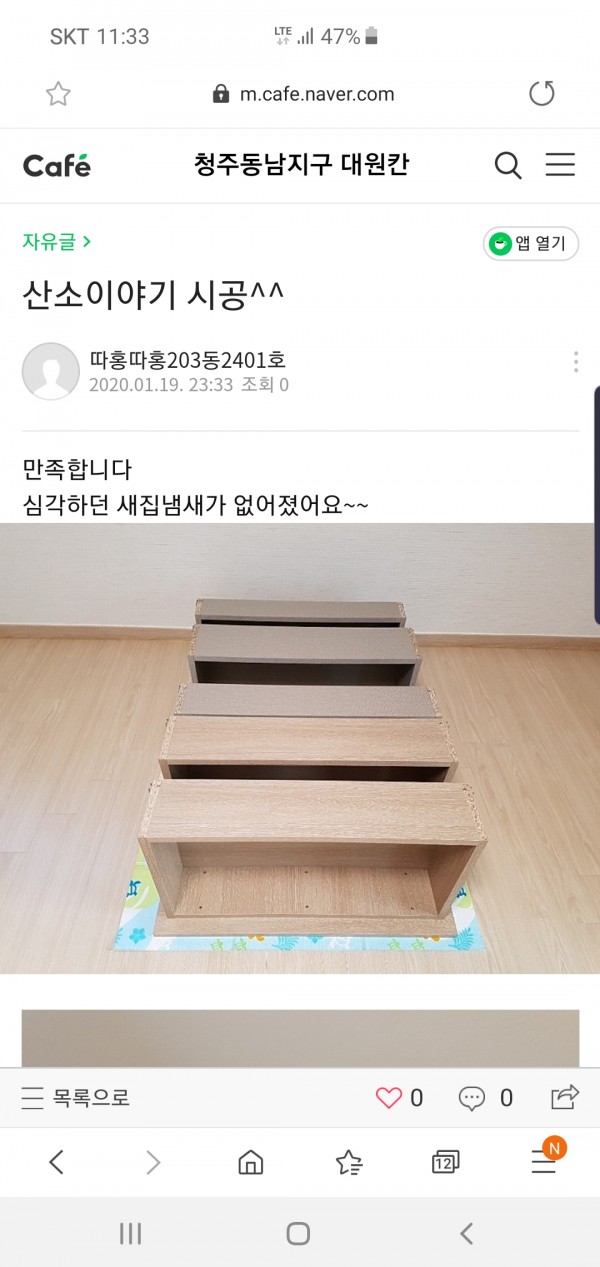Open the Café home logo
The height and width of the screenshot is (1267, 600).
tap(57, 165)
